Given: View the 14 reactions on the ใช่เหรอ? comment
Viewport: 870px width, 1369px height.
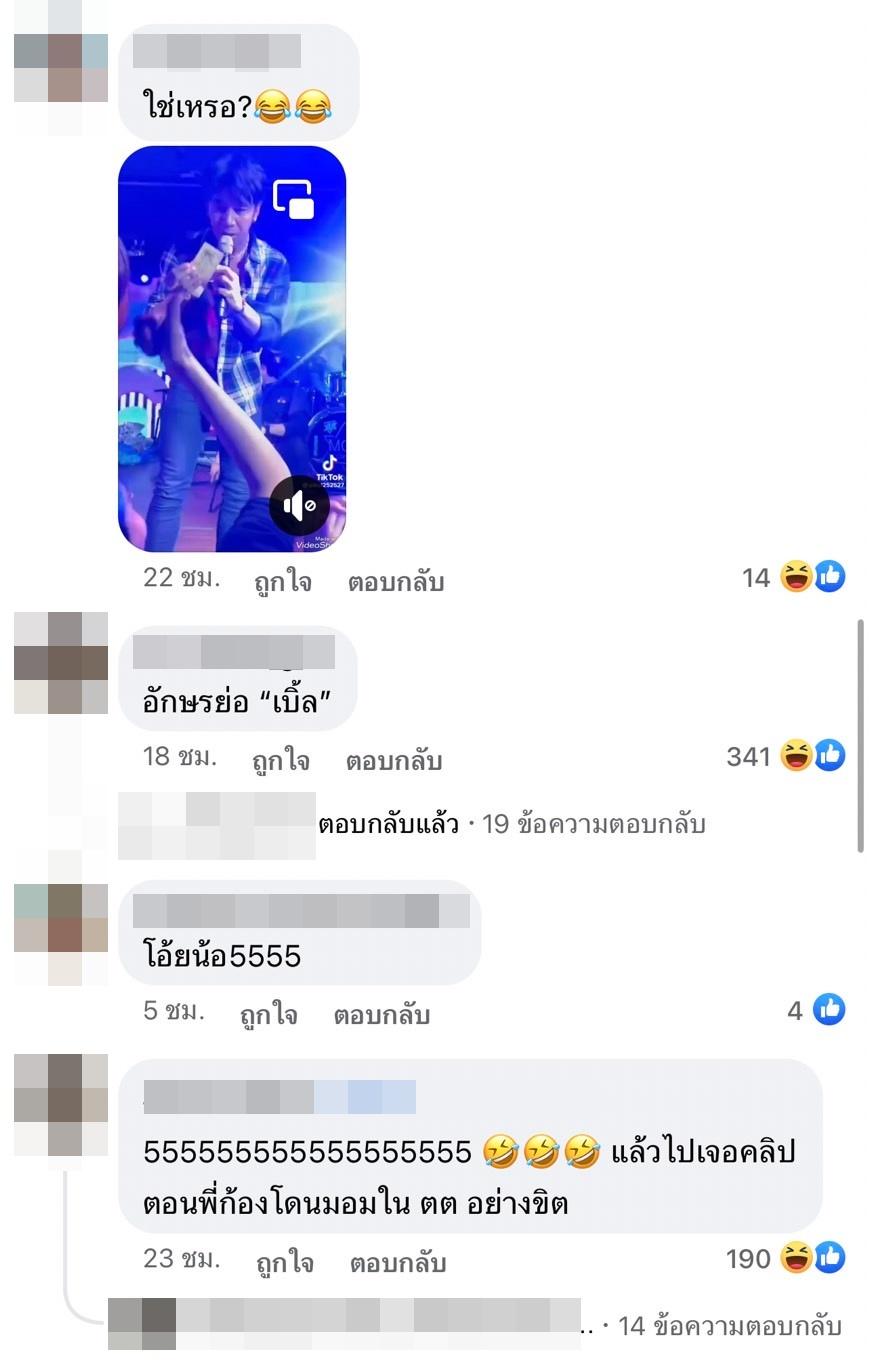Looking at the screenshot, I should coord(794,577).
